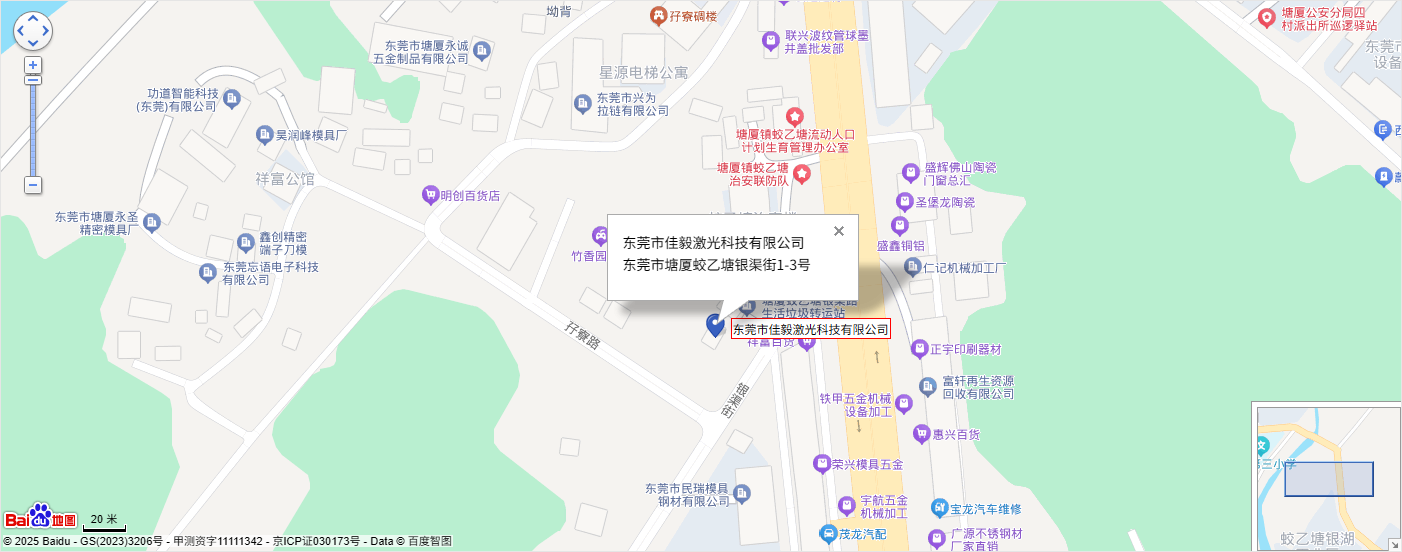Tap the blue location marker pin

pyautogui.click(x=715, y=324)
